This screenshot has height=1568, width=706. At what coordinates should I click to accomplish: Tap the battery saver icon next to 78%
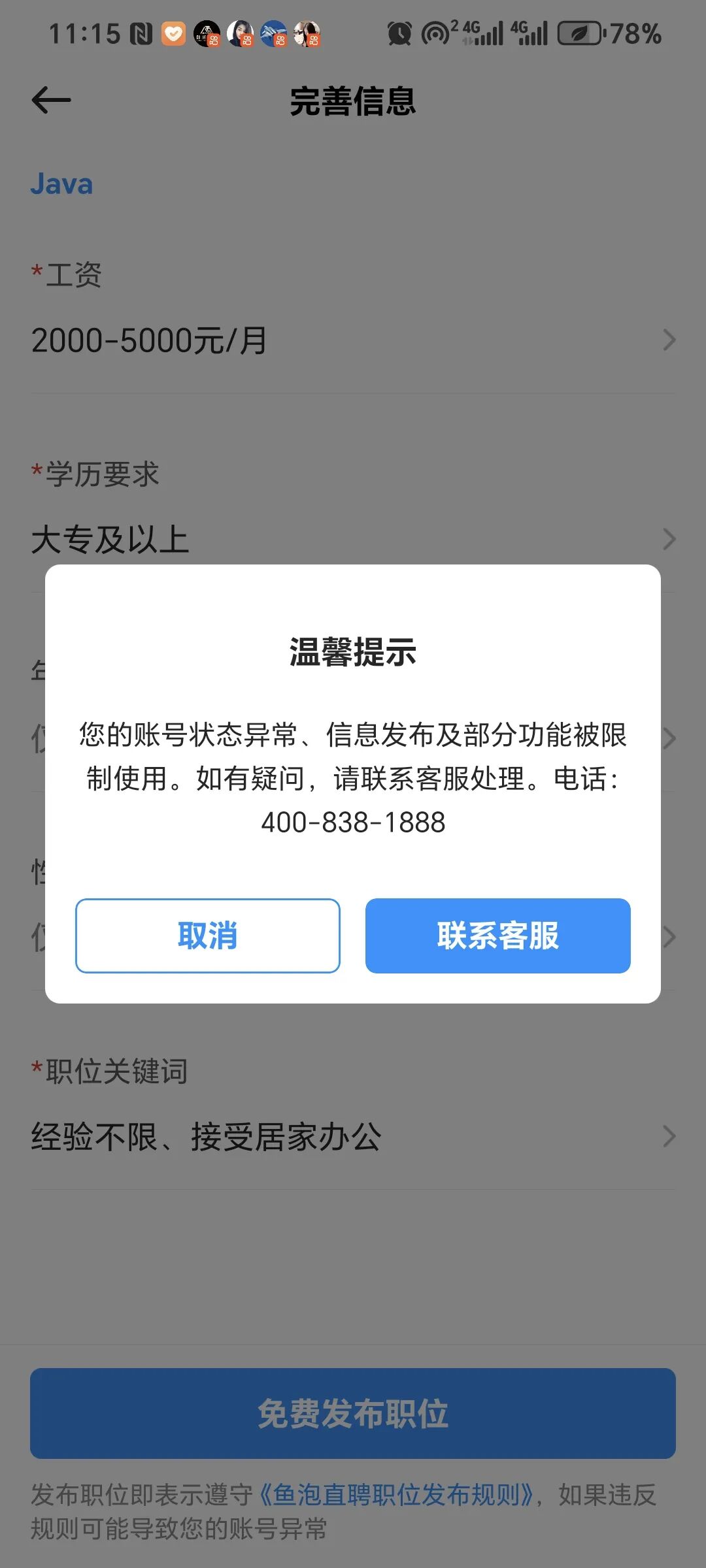579,34
